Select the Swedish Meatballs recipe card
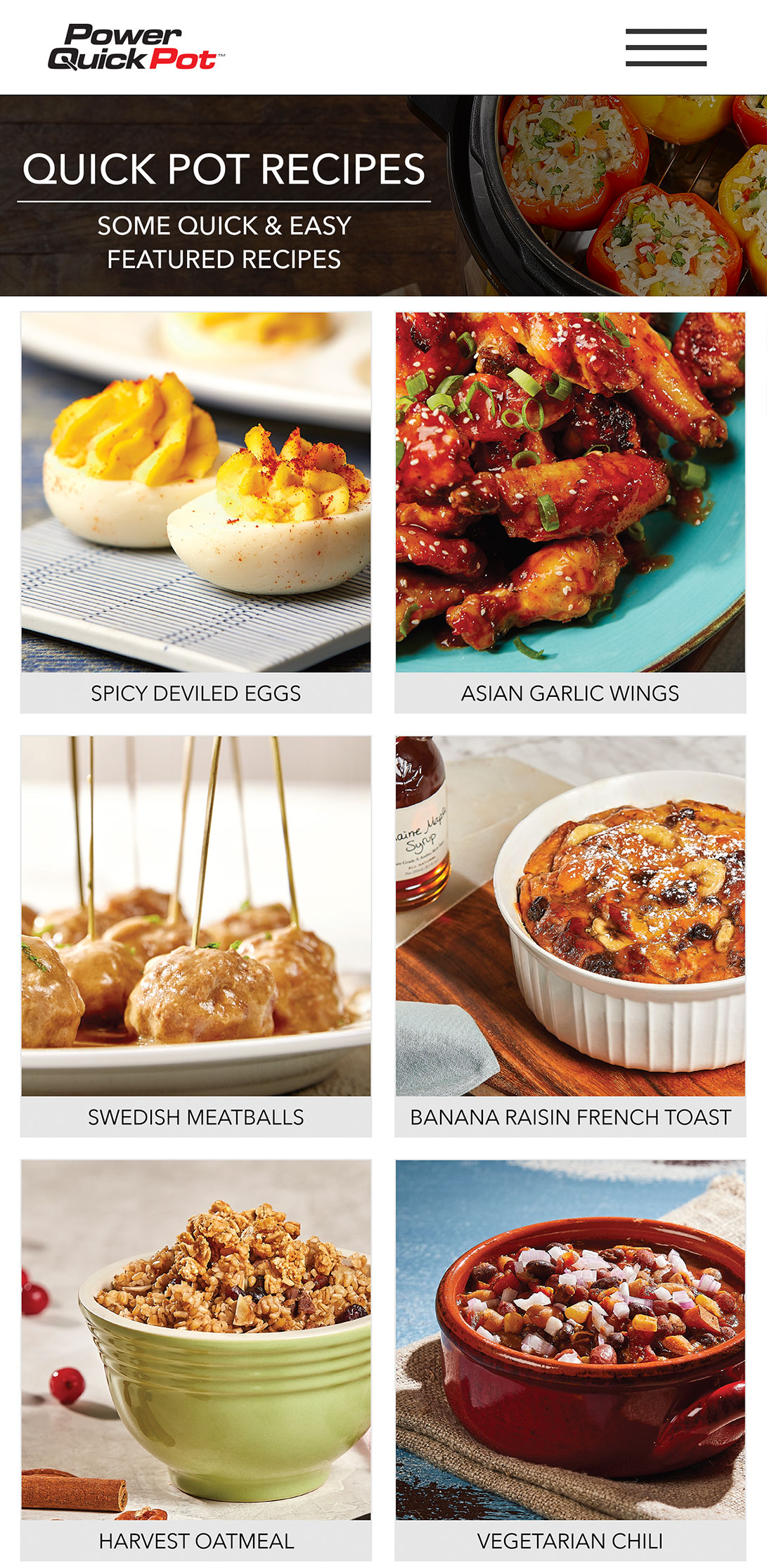The height and width of the screenshot is (1568, 767). 196,936
